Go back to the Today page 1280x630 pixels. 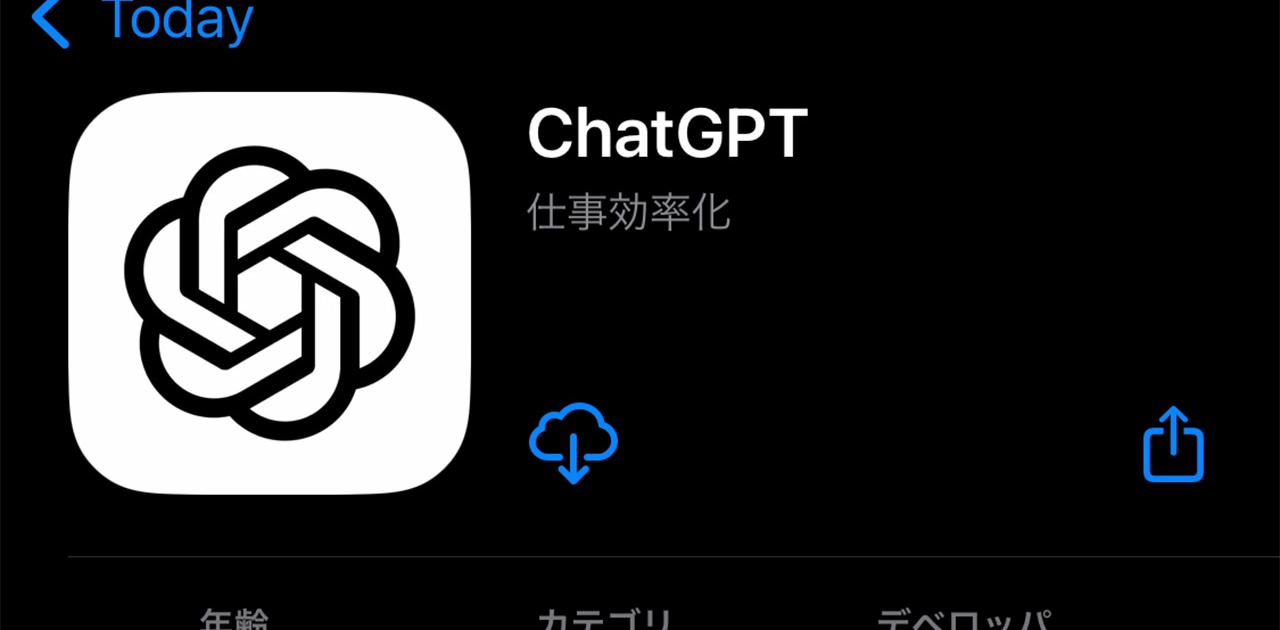[x=140, y=22]
